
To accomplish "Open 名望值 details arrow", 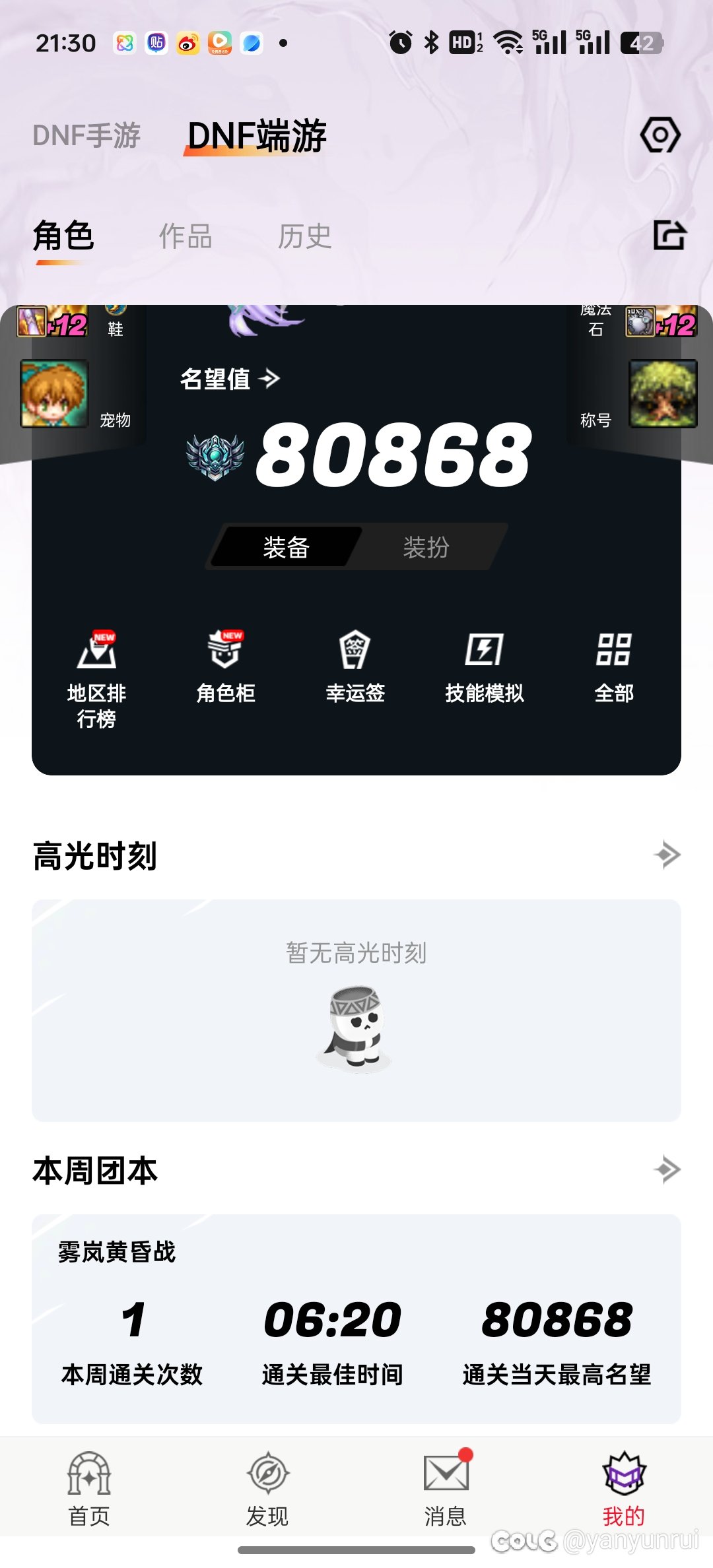I will [x=269, y=379].
